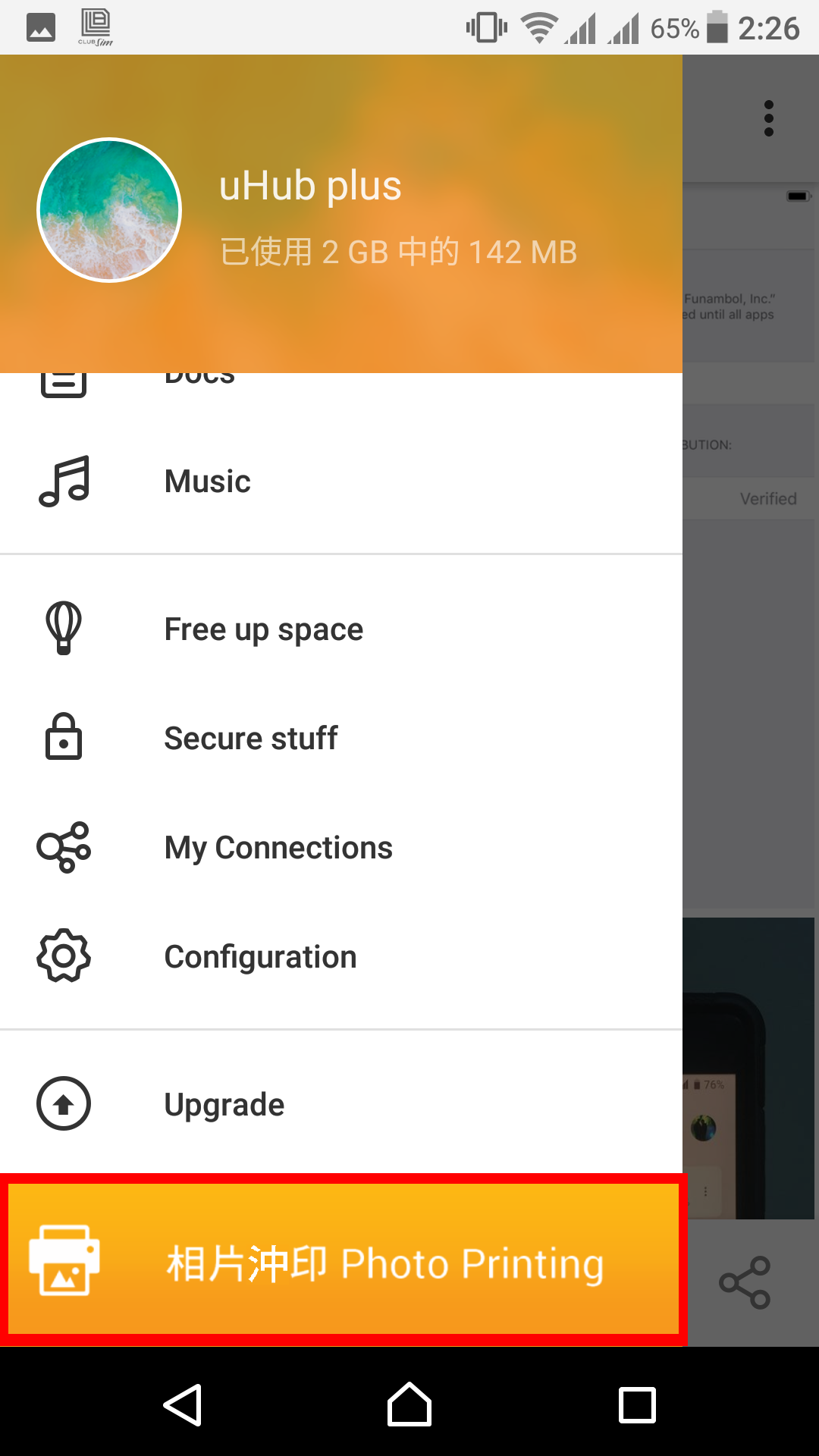Viewport: 819px width, 1456px height.
Task: Go back with the system back button
Action: click(182, 1405)
